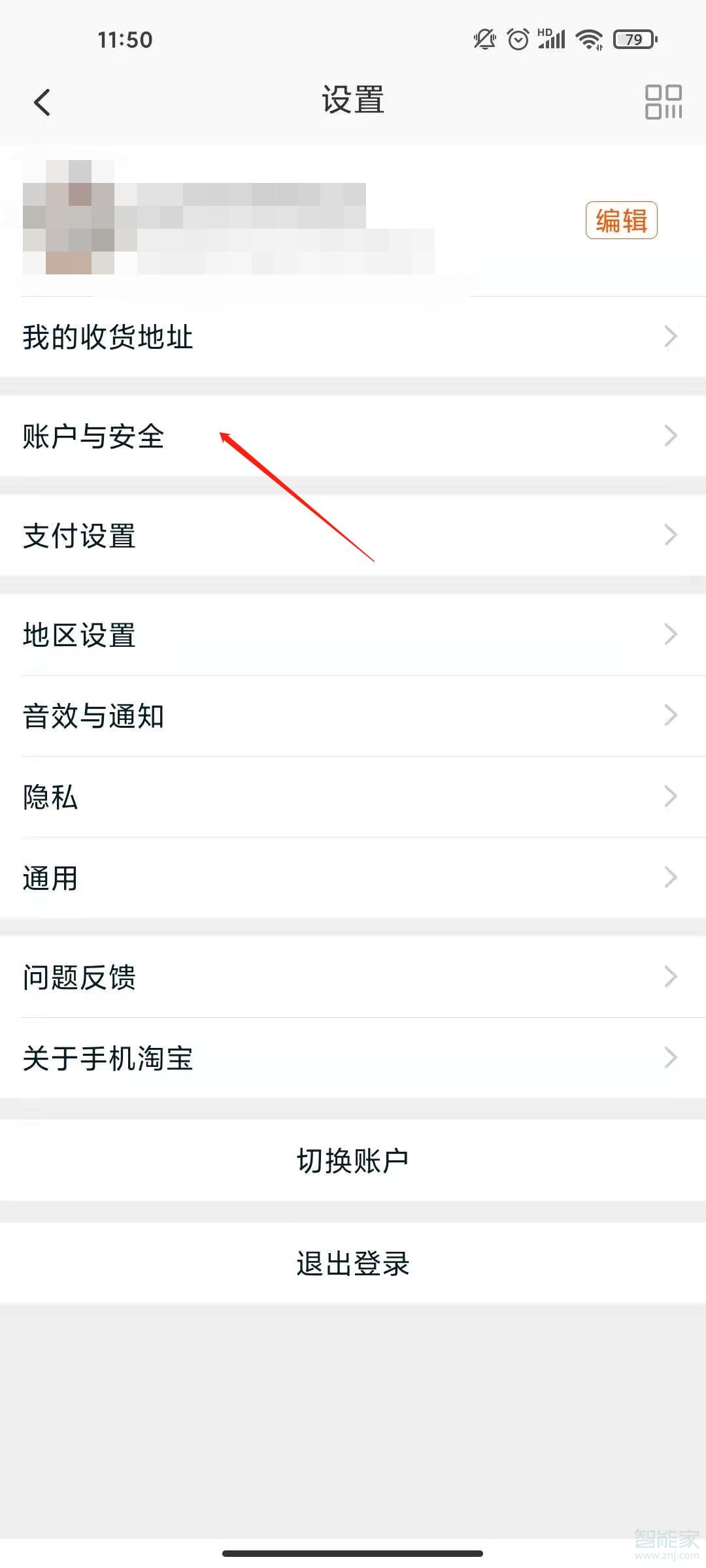Expand the 支付设置 row chevron
The width and height of the screenshot is (706, 1568).
[x=671, y=535]
